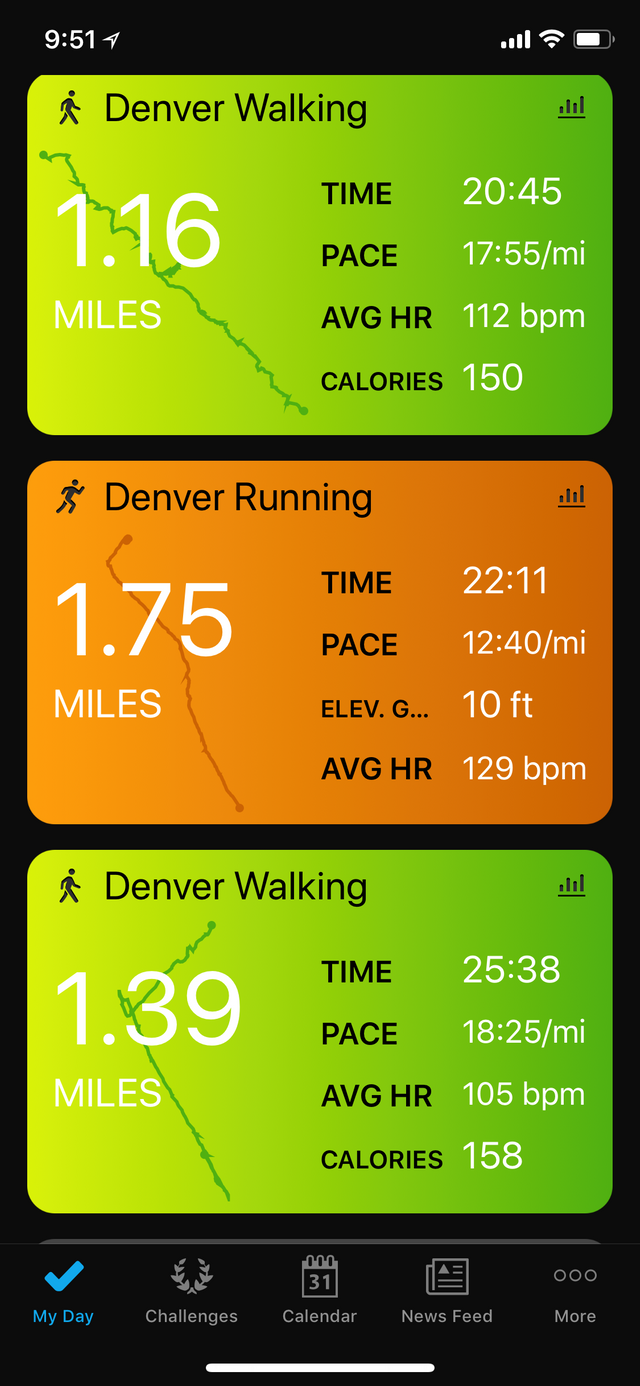The width and height of the screenshot is (640, 1386).
Task: Open the 1.75 miles Denver Running card
Action: point(320,642)
